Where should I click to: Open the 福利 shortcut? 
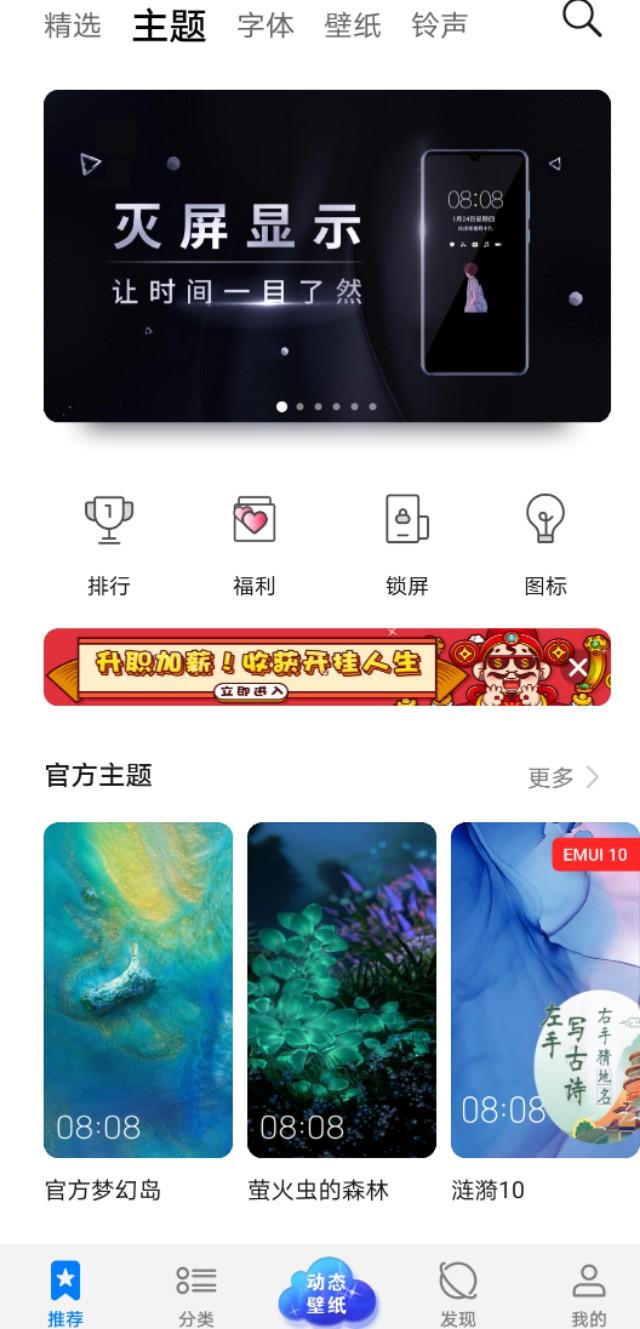point(254,546)
